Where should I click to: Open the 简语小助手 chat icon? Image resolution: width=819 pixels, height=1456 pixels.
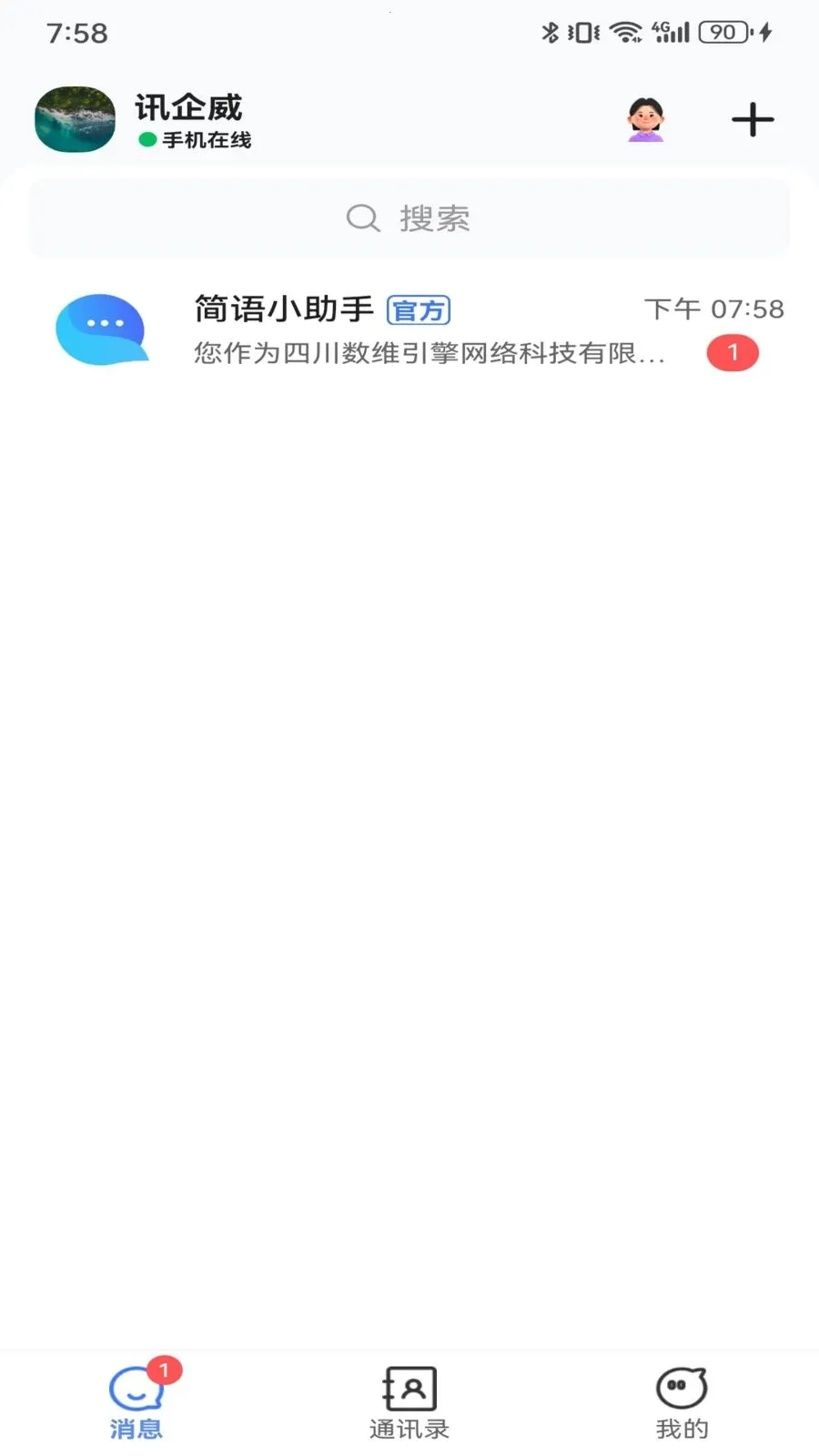click(x=102, y=330)
